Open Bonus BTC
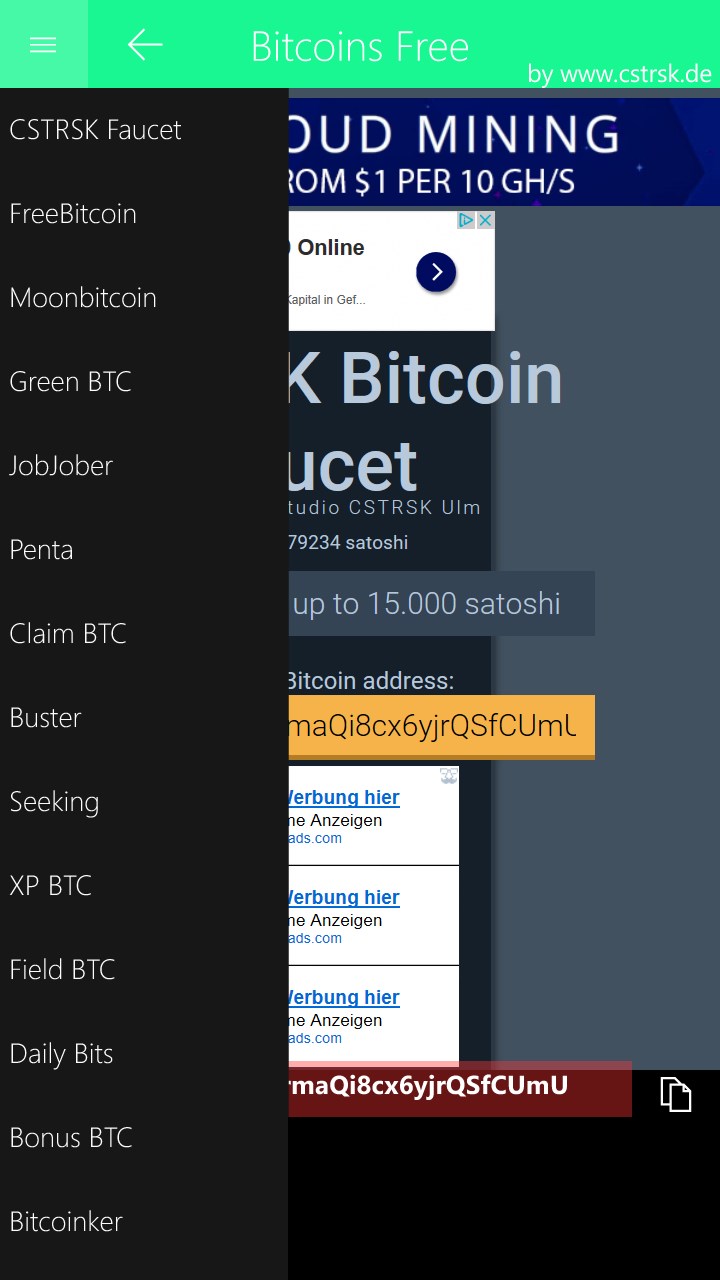The height and width of the screenshot is (1280, 720). 71,1138
